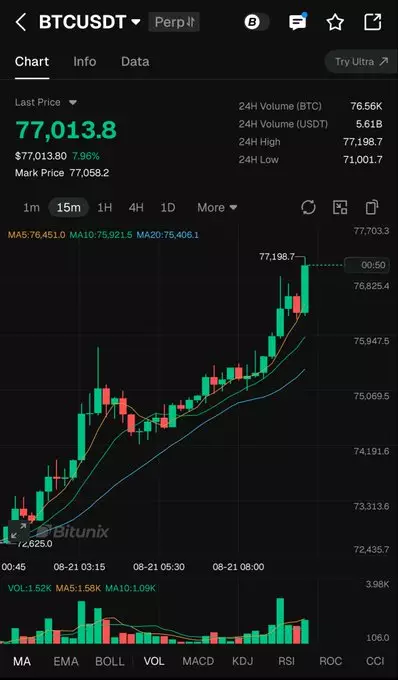Switch to the Data tab

click(135, 62)
